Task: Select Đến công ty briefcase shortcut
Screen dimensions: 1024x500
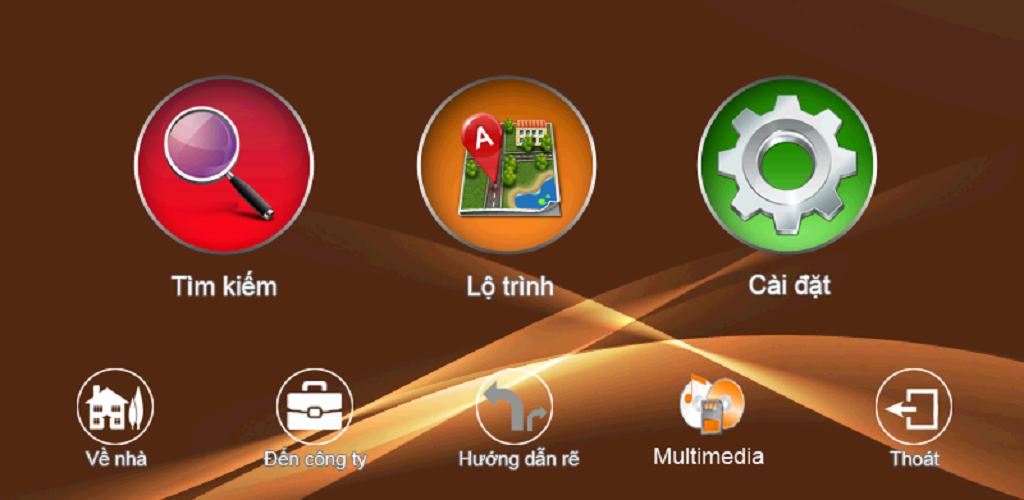Action: (315, 407)
